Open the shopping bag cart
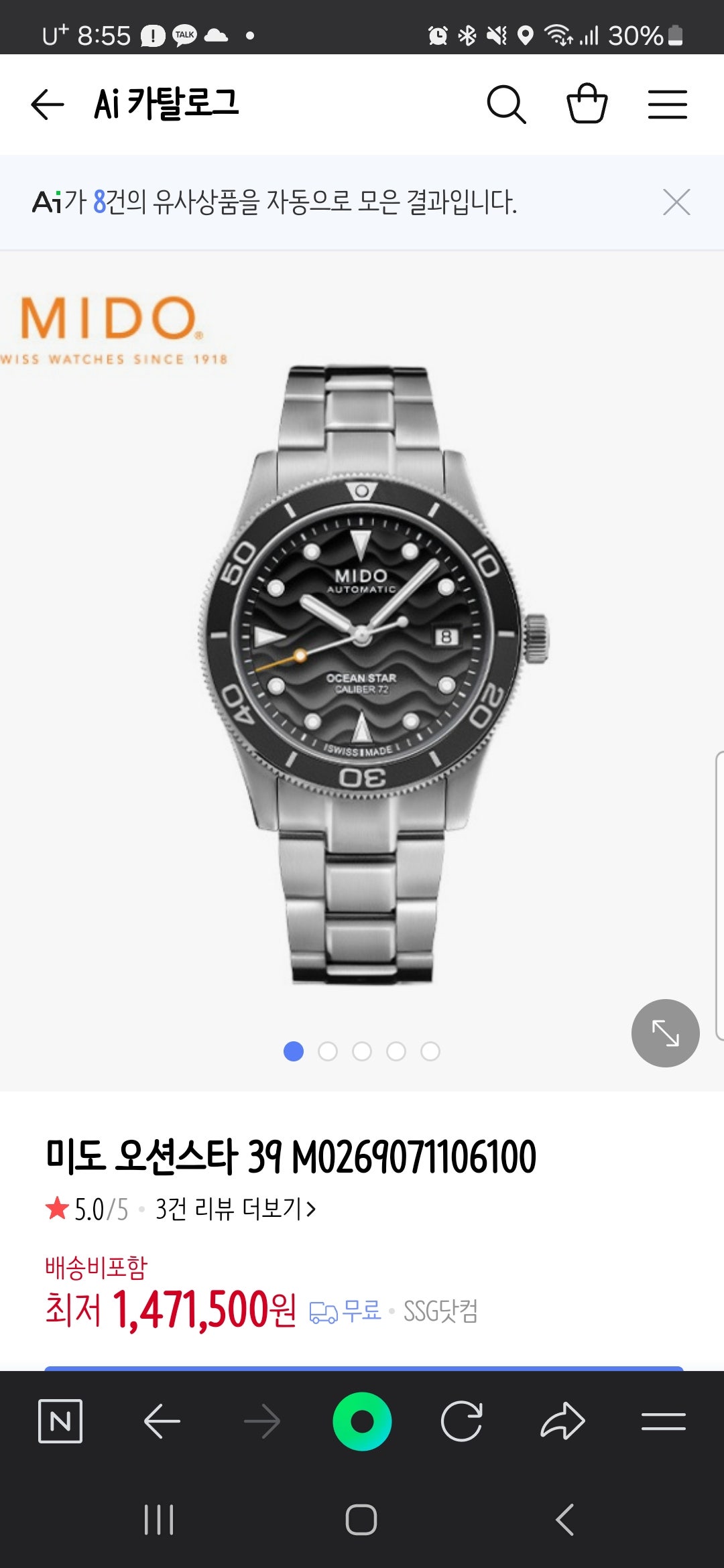 point(587,104)
